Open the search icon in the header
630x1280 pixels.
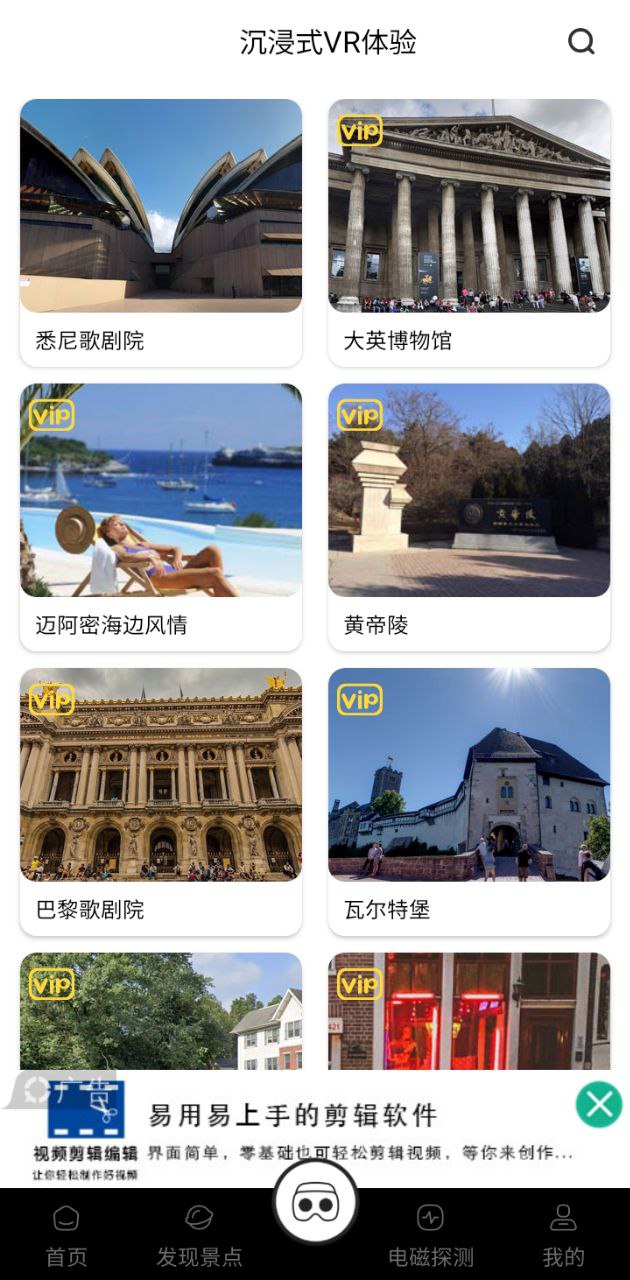click(x=581, y=42)
